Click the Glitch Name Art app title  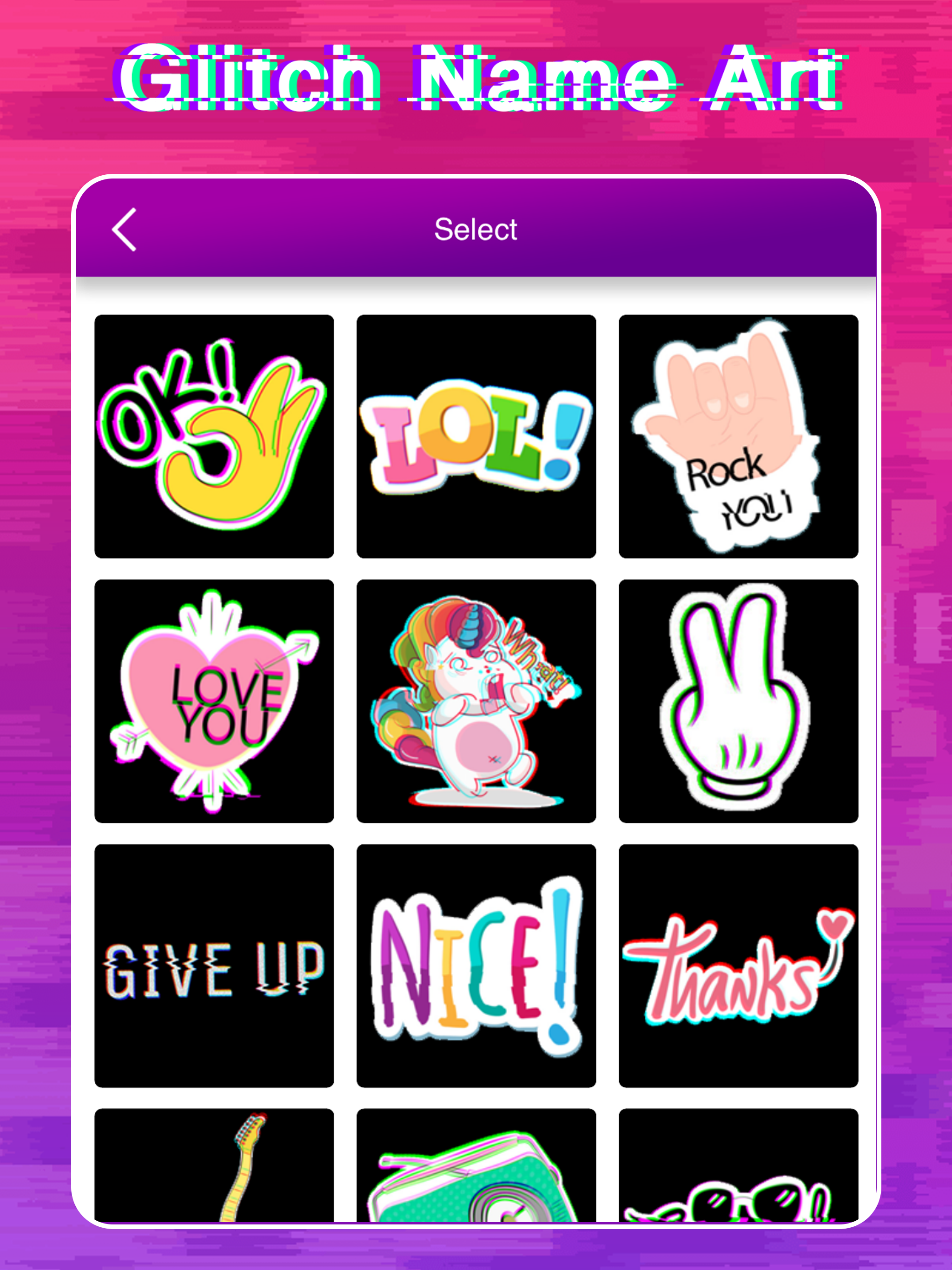pyautogui.click(x=476, y=78)
